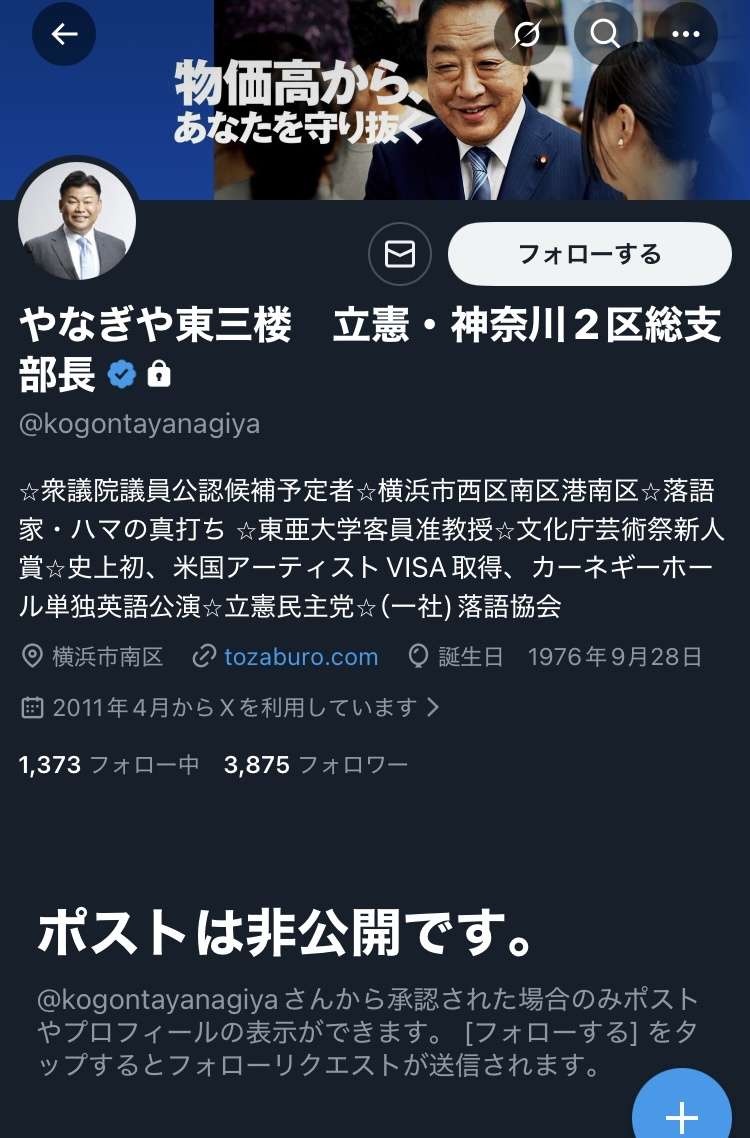The image size is (750, 1138).
Task: Open the three-dot overflow menu
Action: 685,34
